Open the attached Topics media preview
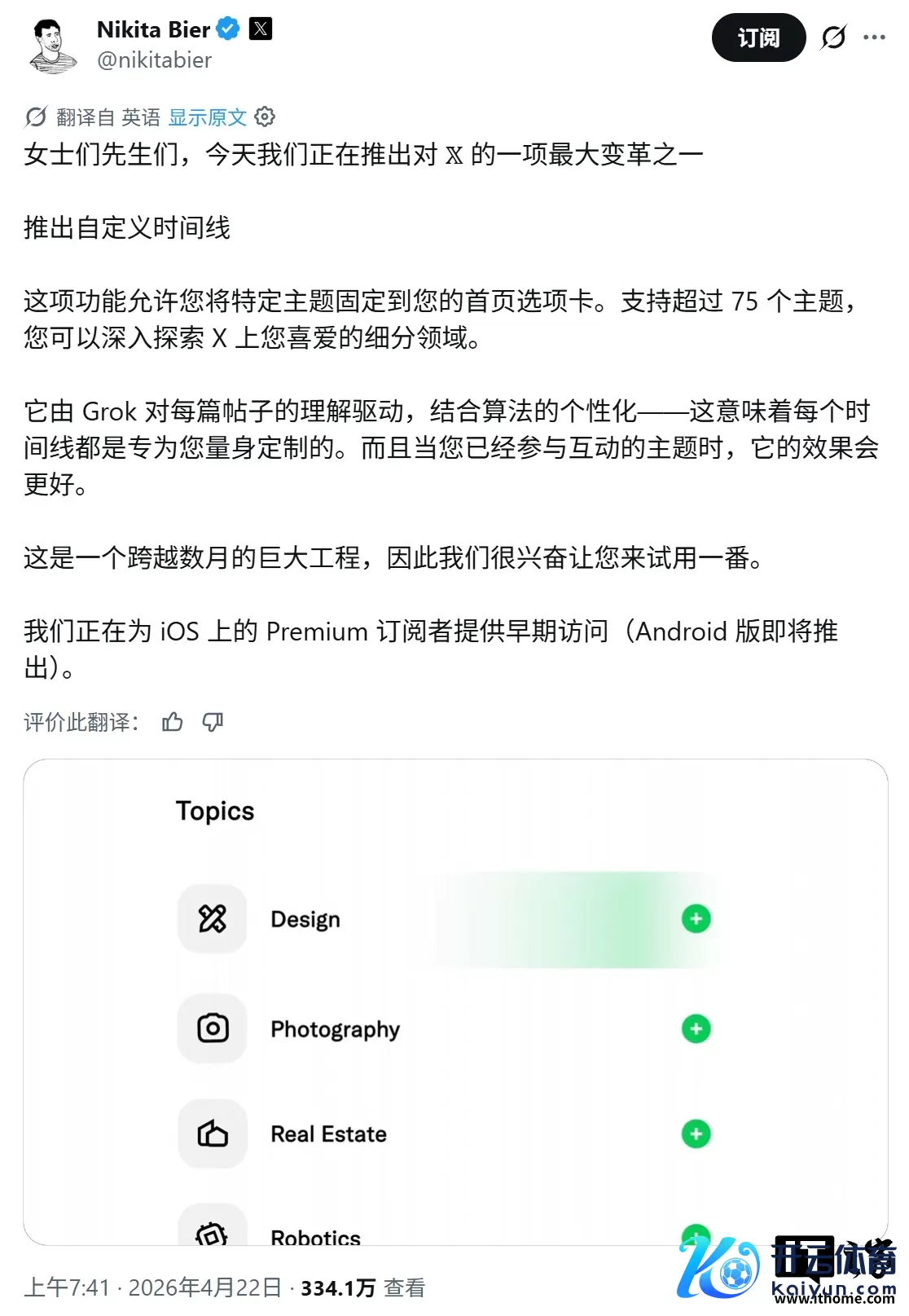The width and height of the screenshot is (909, 1316). (455, 1001)
